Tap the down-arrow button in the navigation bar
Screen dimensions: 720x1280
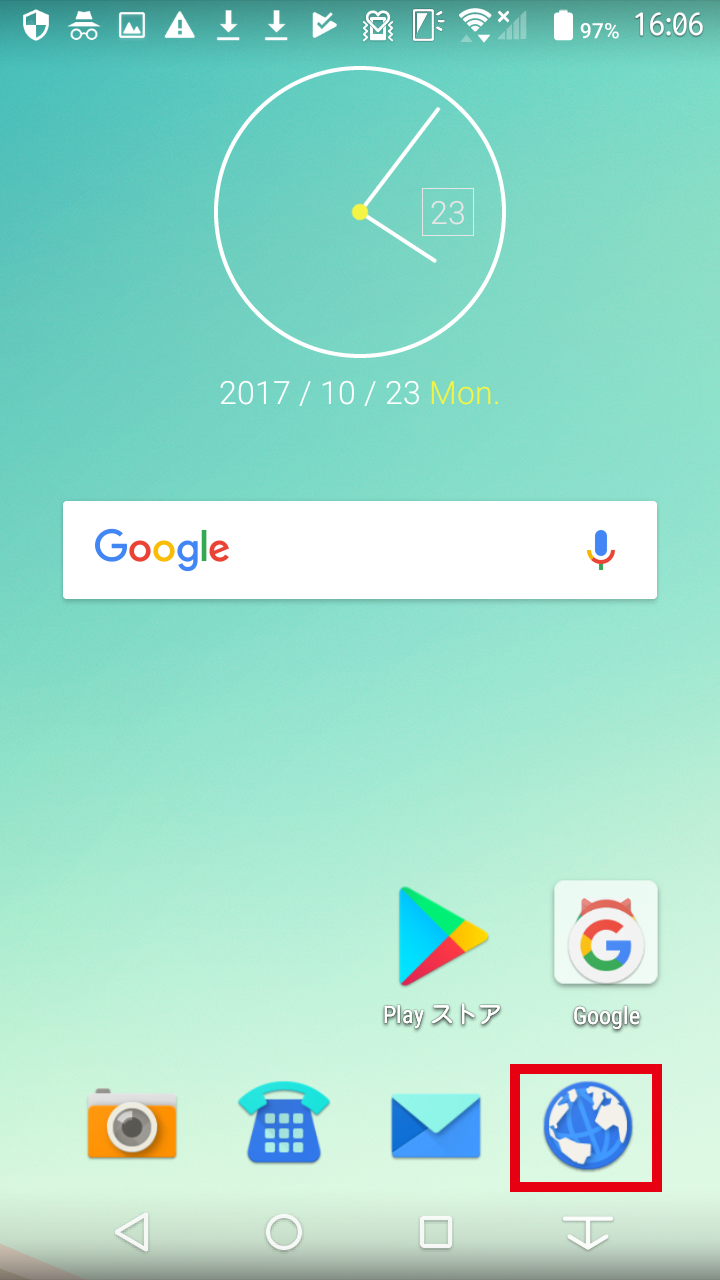click(588, 1232)
